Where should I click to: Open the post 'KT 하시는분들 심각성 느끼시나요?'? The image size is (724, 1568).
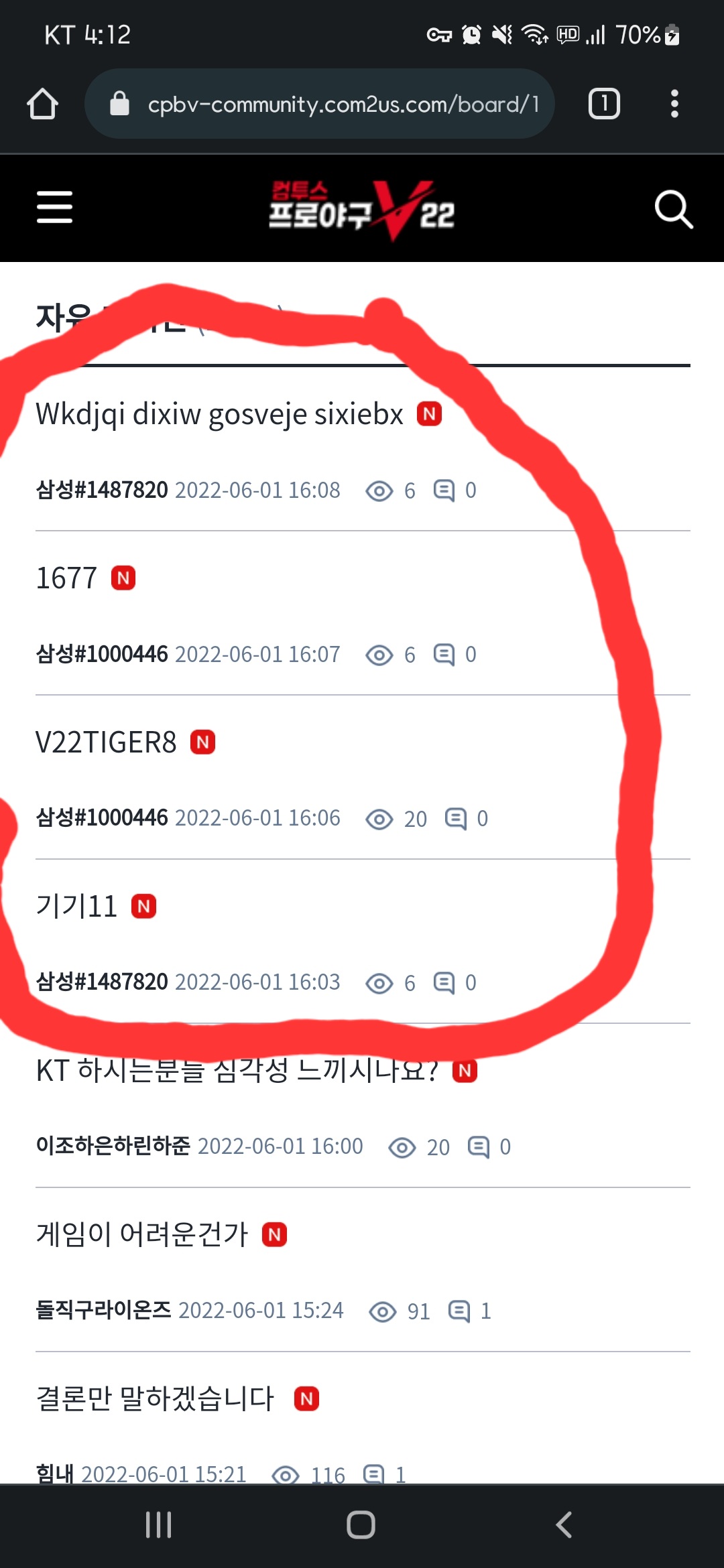click(237, 1071)
